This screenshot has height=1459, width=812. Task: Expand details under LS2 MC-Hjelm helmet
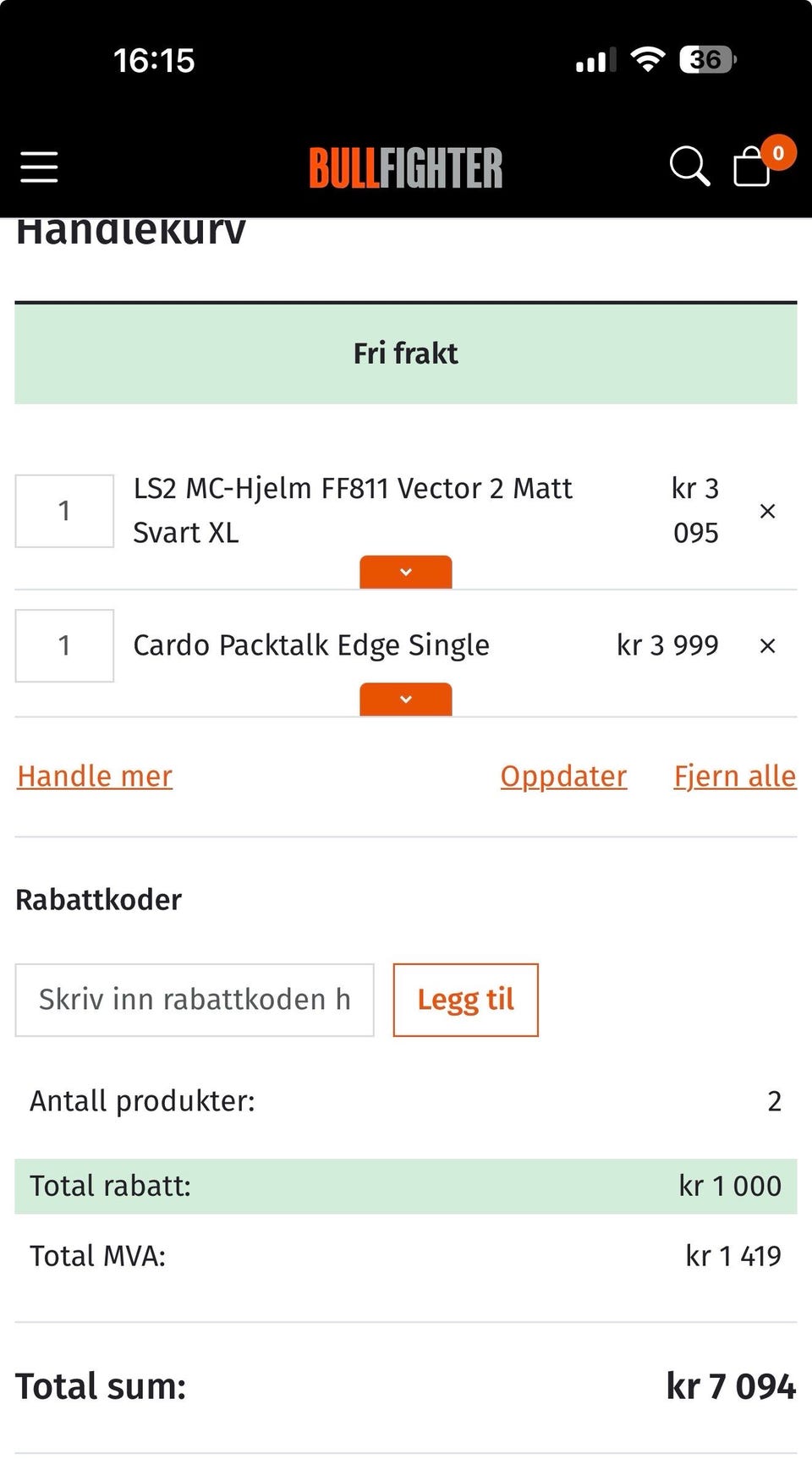point(406,572)
